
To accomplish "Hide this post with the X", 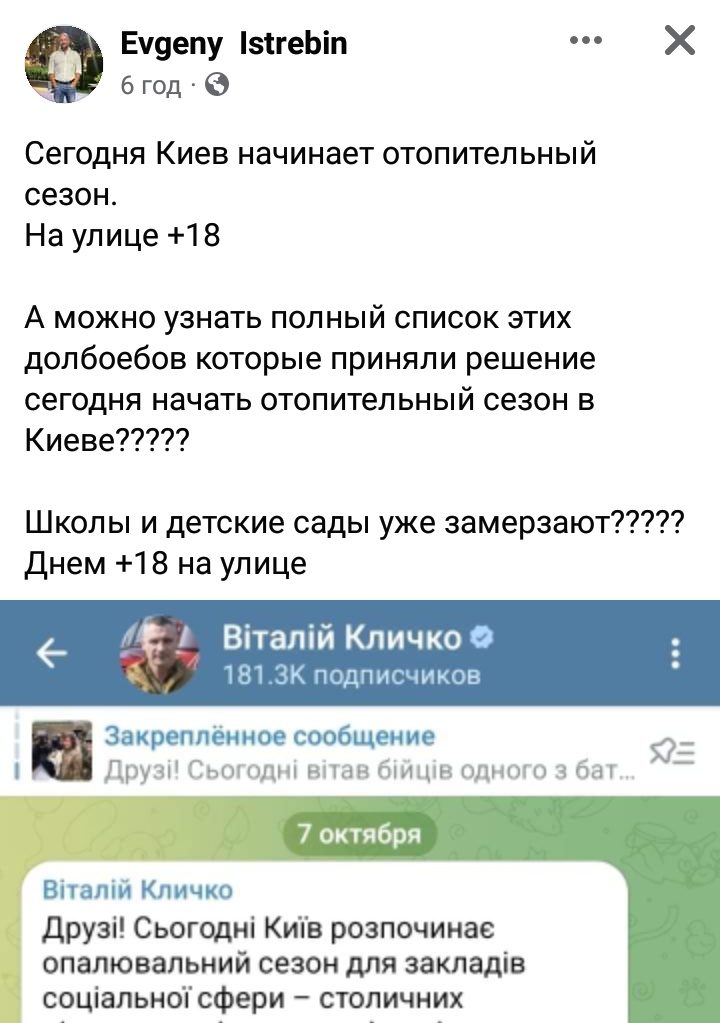I will point(679,41).
